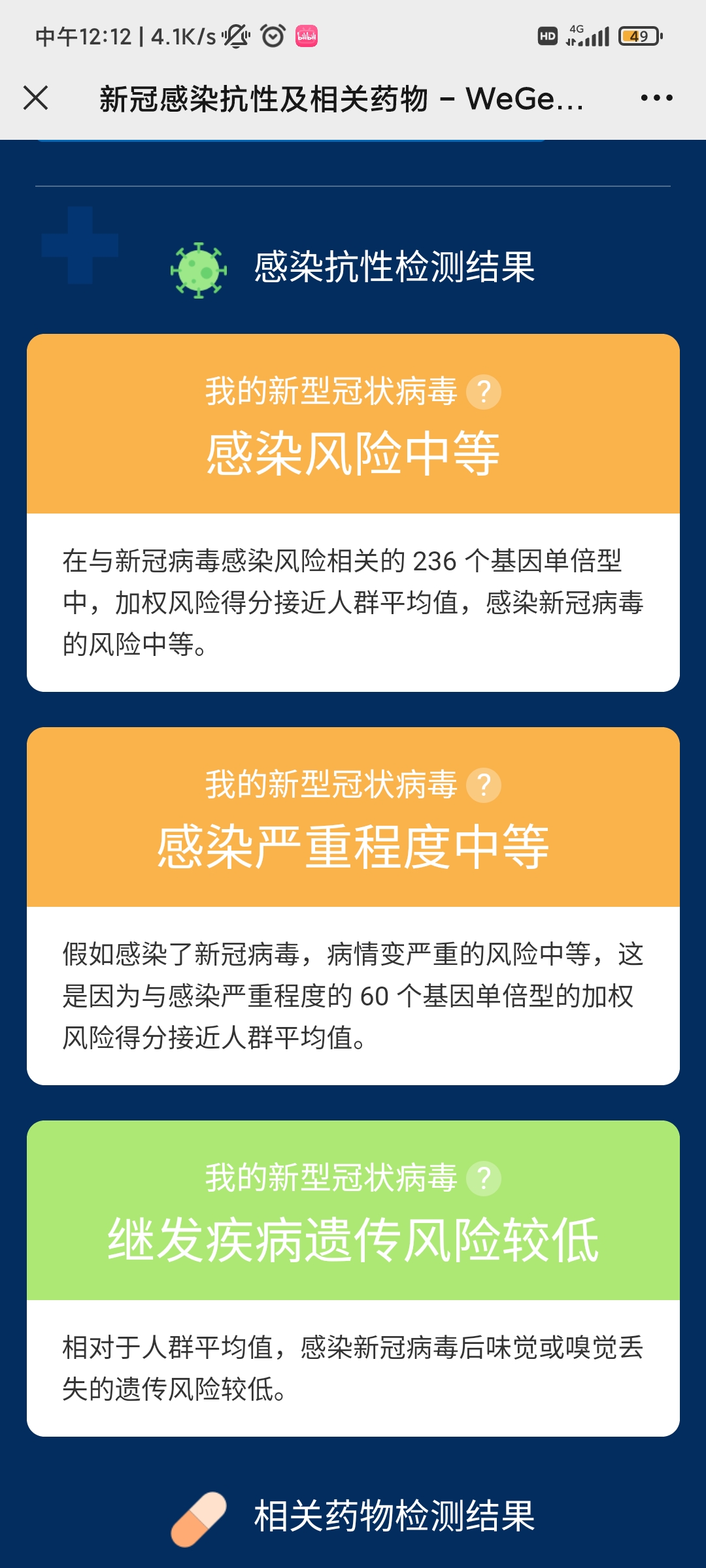Tap the help icon on 感染风险中等 card
Image resolution: width=706 pixels, height=1568 pixels.
click(x=484, y=392)
